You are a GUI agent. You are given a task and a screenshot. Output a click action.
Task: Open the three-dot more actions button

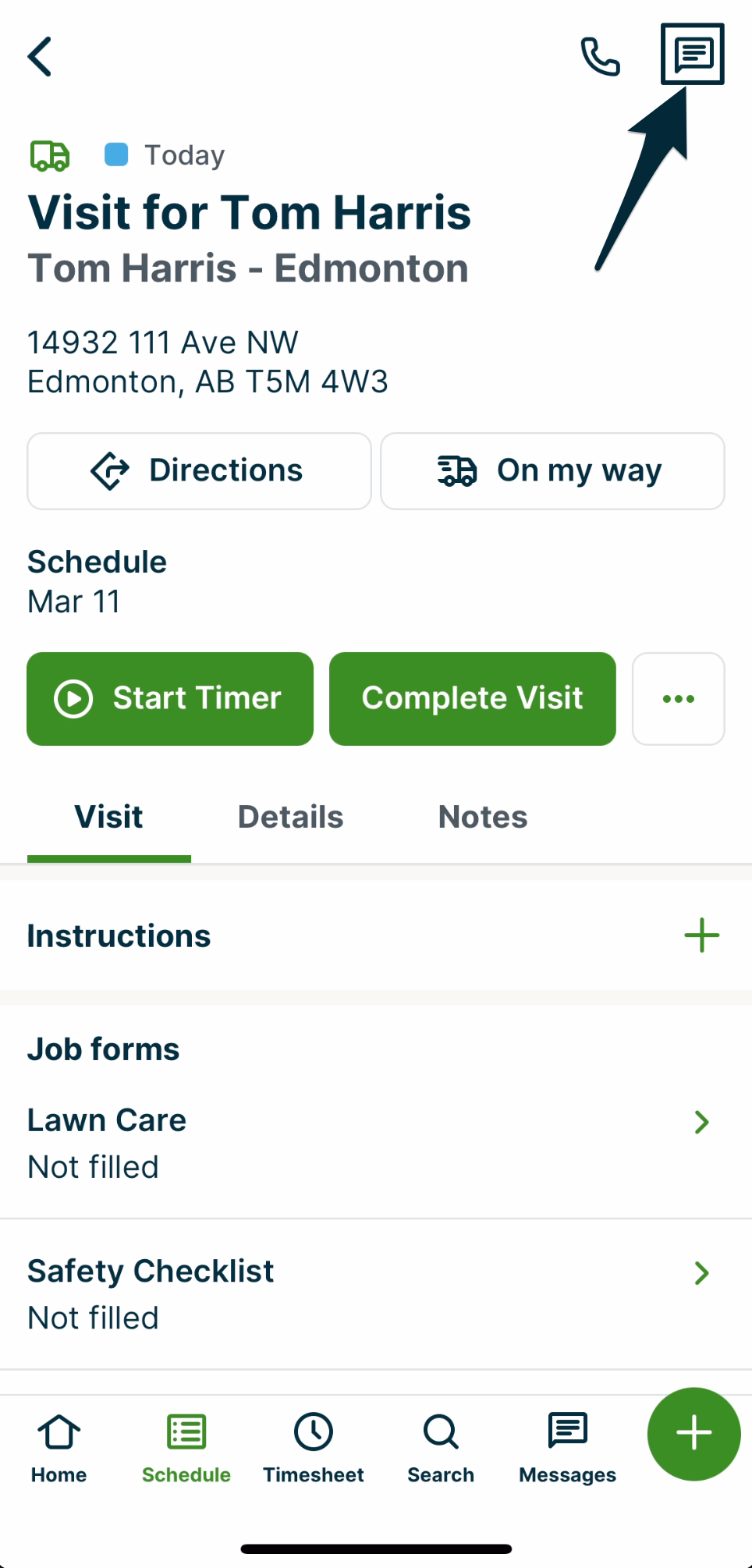tap(678, 699)
